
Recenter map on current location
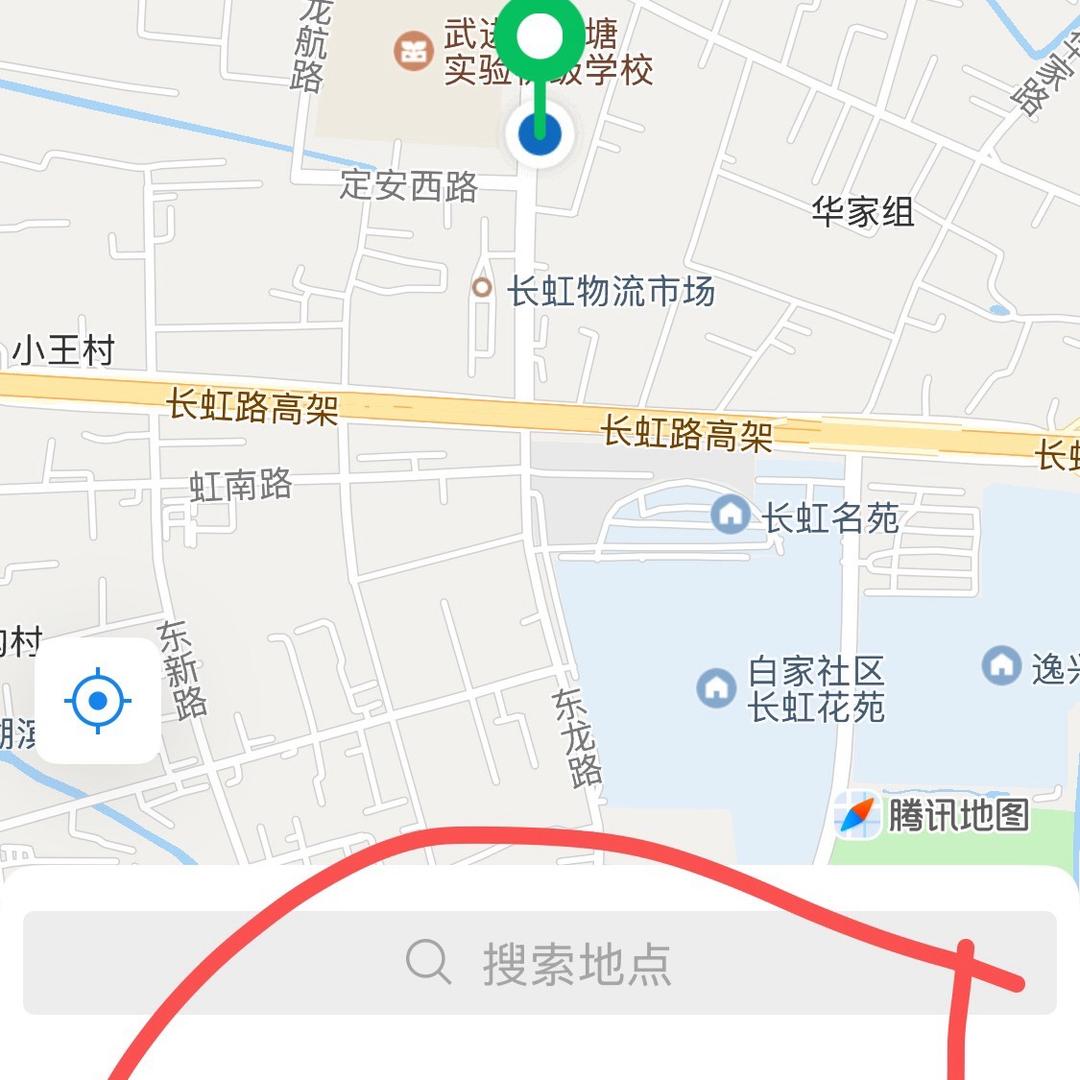click(x=98, y=701)
